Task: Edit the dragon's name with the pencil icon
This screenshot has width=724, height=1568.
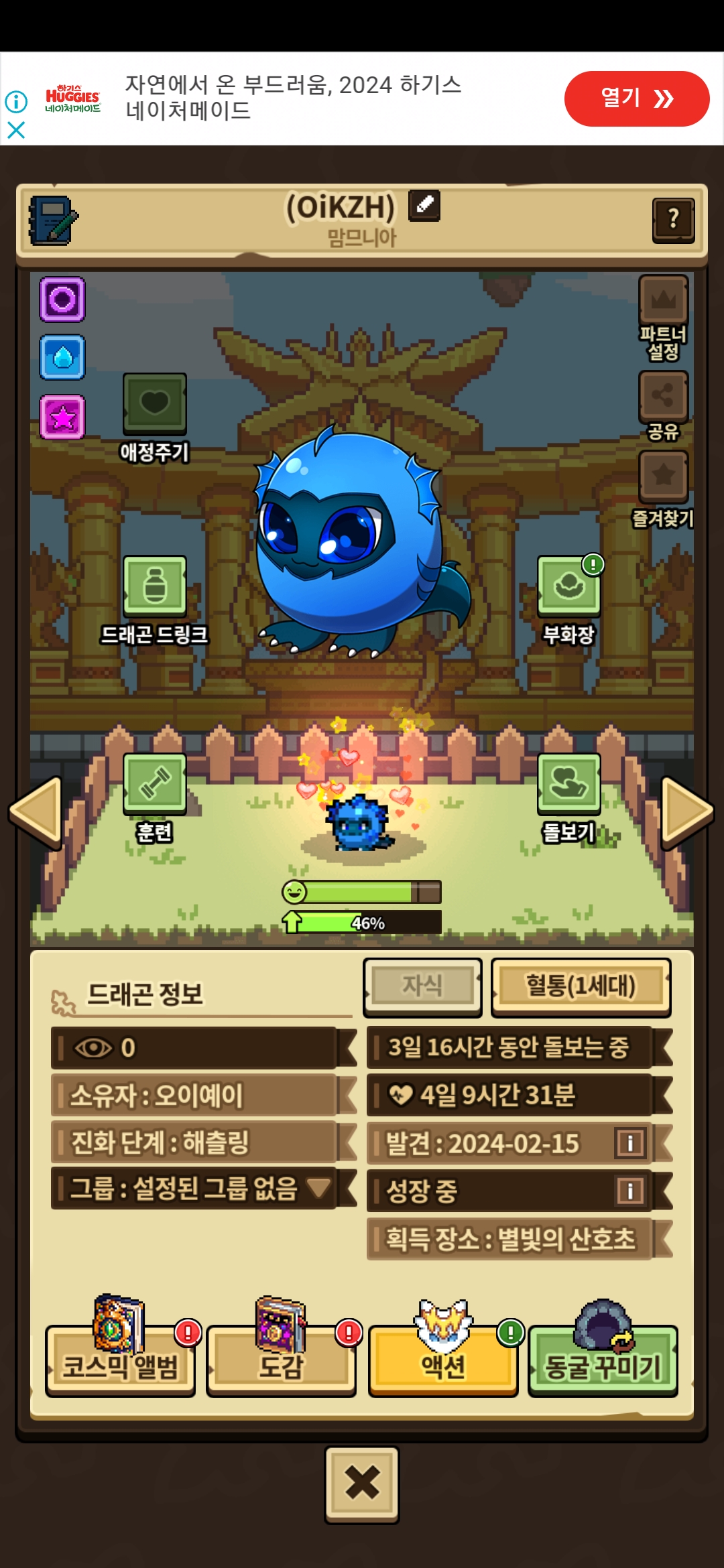Action: [x=424, y=206]
